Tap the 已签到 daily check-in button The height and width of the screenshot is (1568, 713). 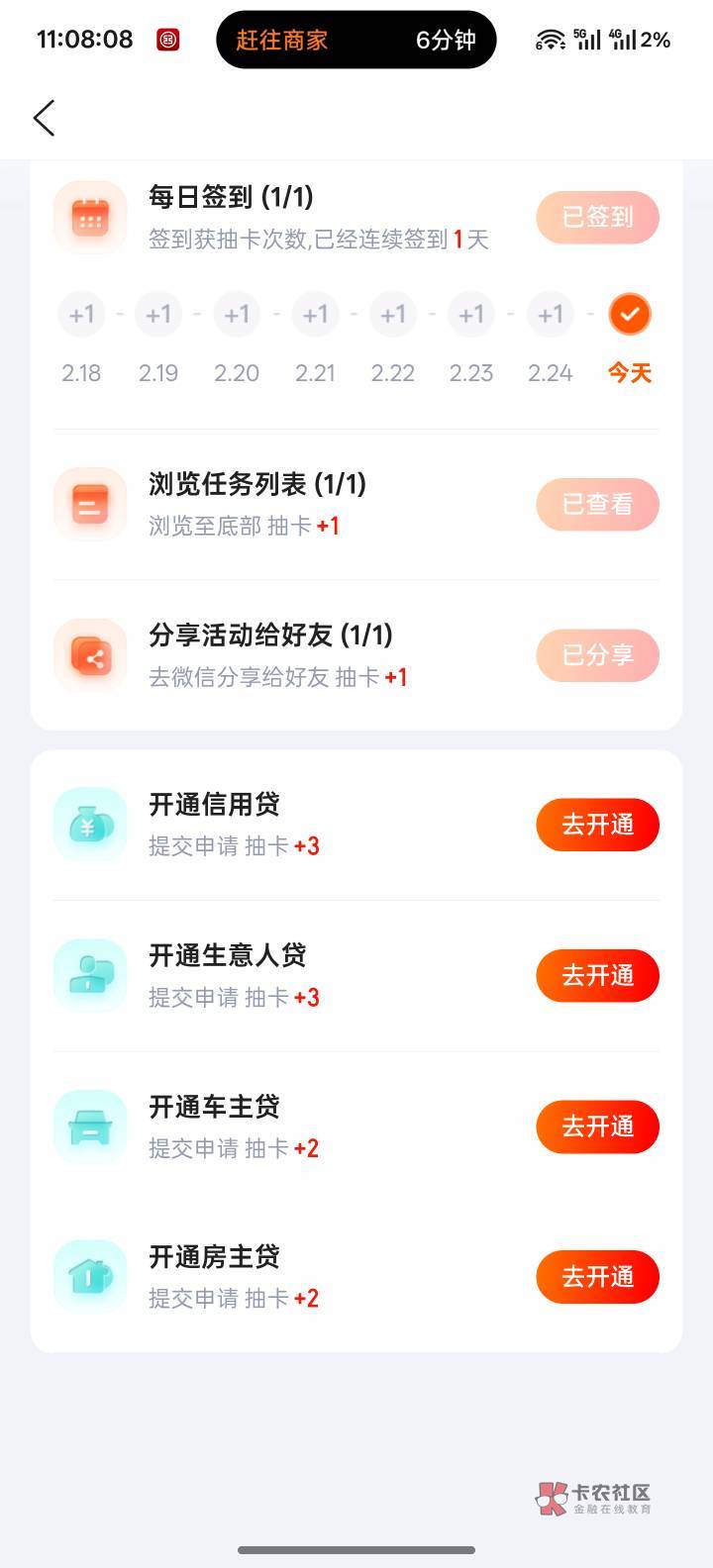pyautogui.click(x=597, y=217)
